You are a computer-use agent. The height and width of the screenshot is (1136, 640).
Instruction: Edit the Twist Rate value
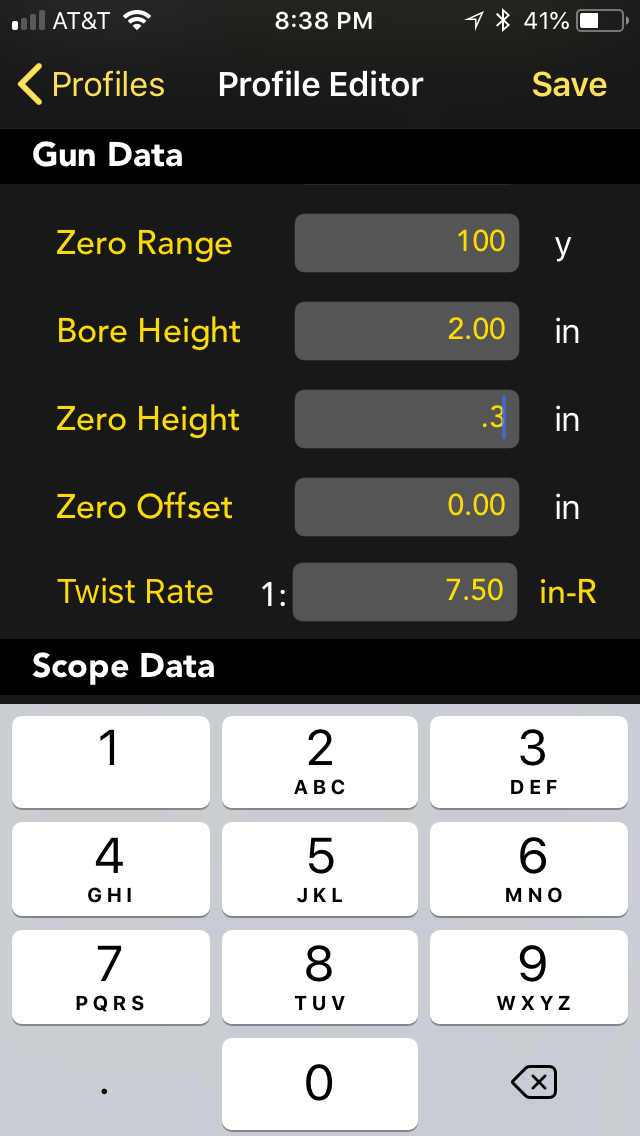coord(404,592)
